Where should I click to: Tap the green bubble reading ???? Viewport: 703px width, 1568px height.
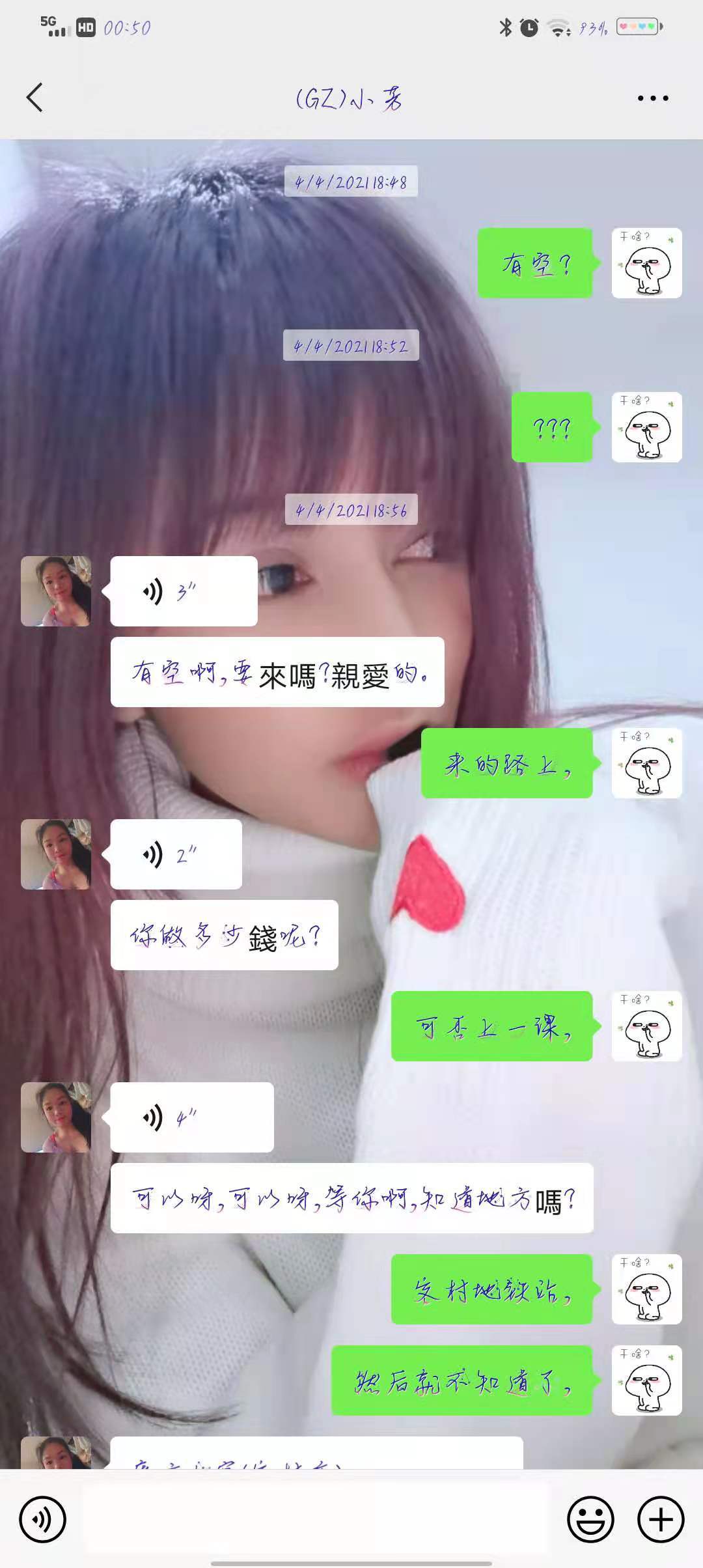553,427
